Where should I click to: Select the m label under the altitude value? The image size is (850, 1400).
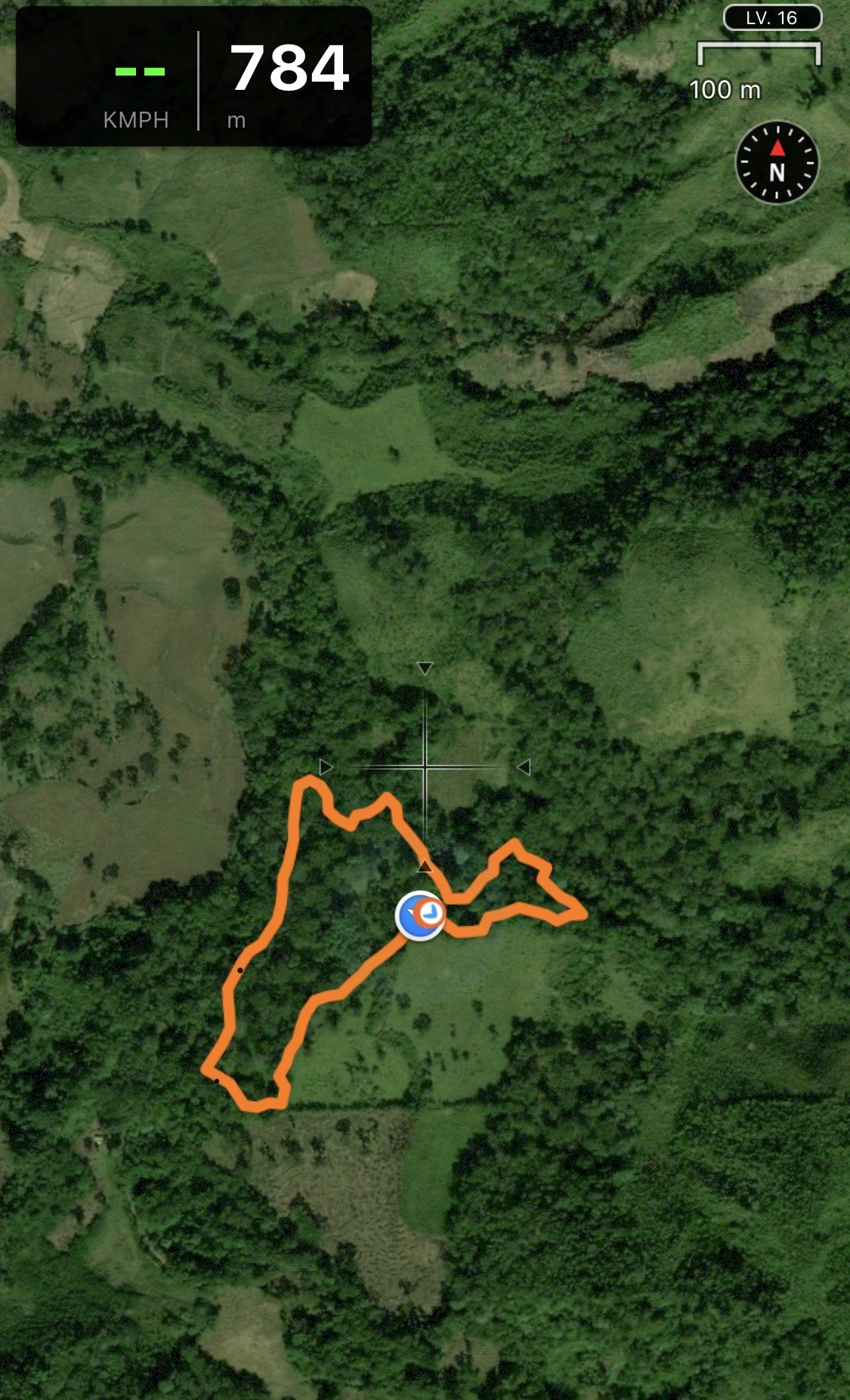234,119
